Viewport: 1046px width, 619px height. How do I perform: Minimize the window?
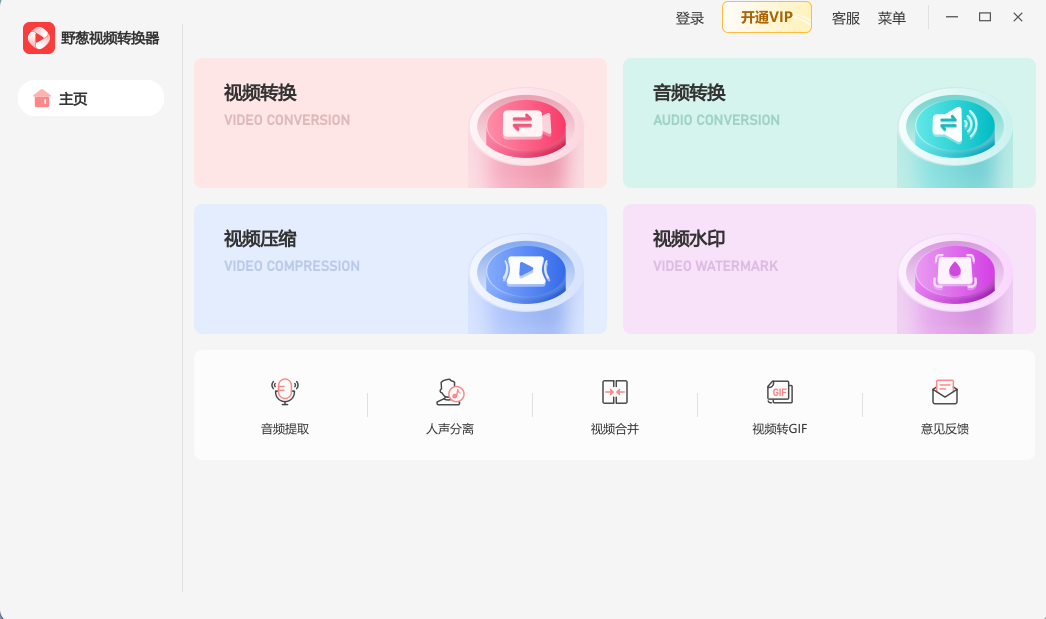tap(952, 17)
